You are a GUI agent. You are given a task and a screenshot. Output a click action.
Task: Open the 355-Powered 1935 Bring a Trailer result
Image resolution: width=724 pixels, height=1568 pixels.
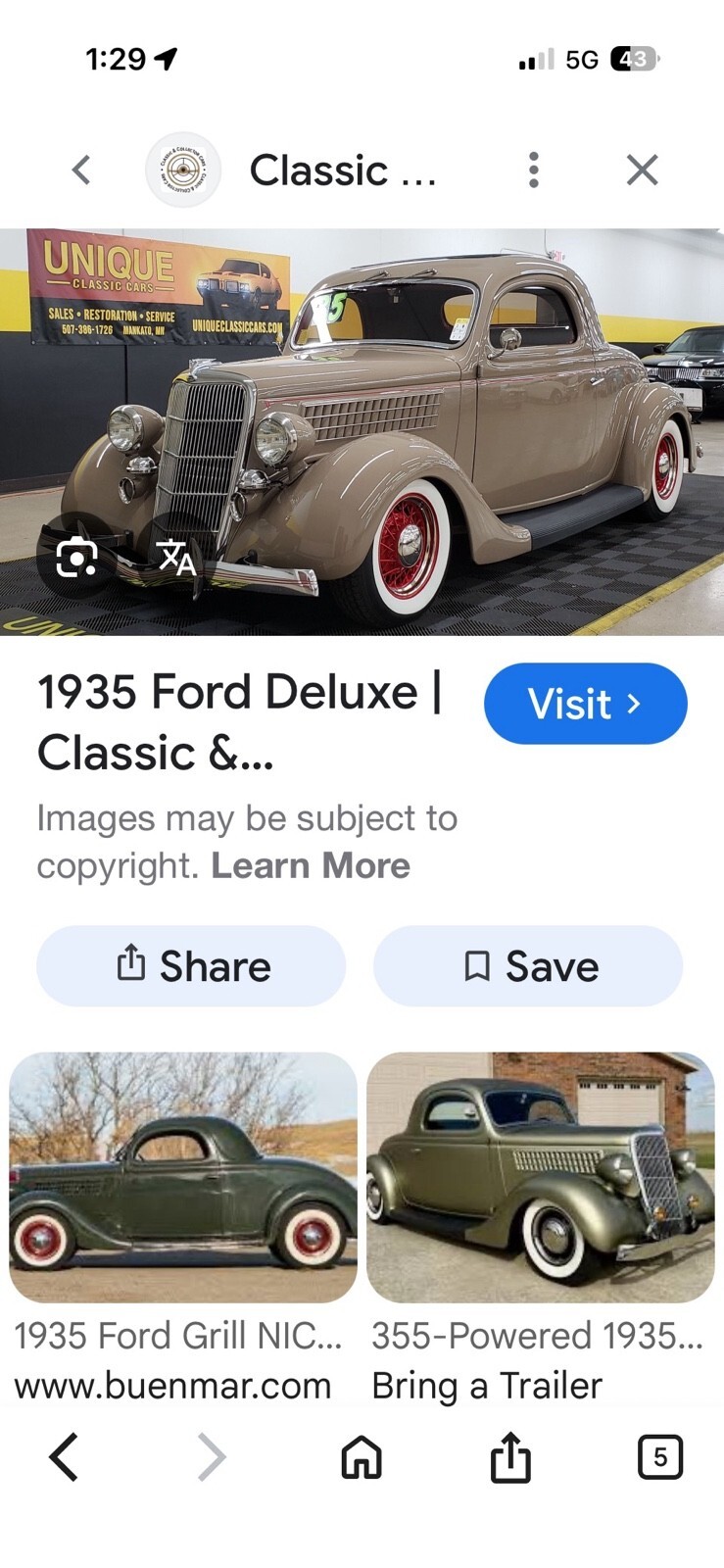click(x=540, y=1177)
